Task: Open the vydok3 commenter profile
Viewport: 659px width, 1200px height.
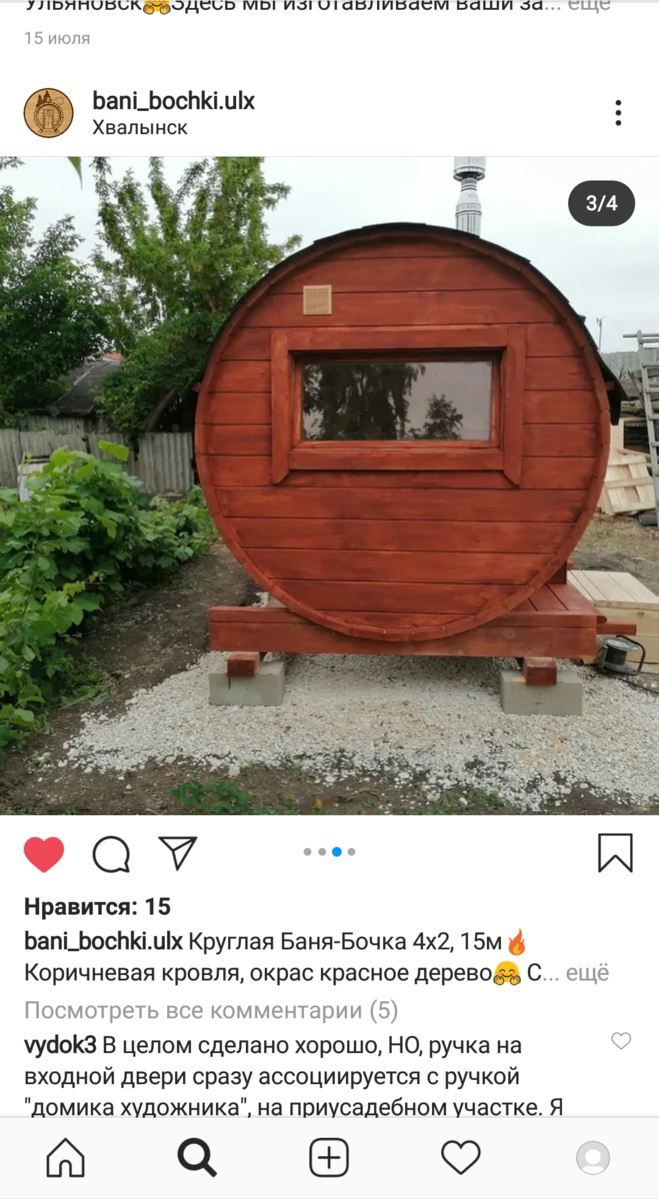Action: (60, 1046)
